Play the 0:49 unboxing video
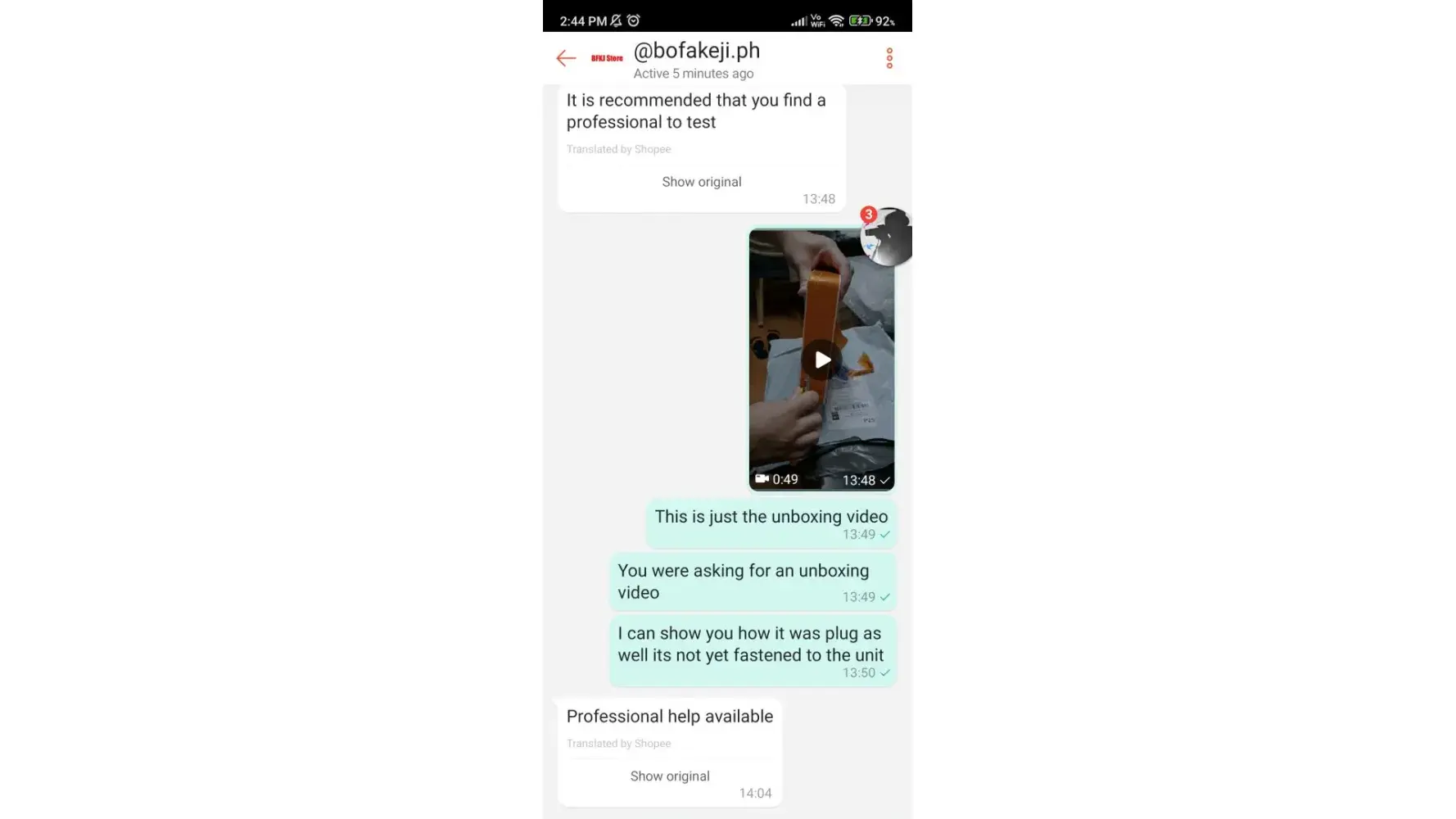 822,360
